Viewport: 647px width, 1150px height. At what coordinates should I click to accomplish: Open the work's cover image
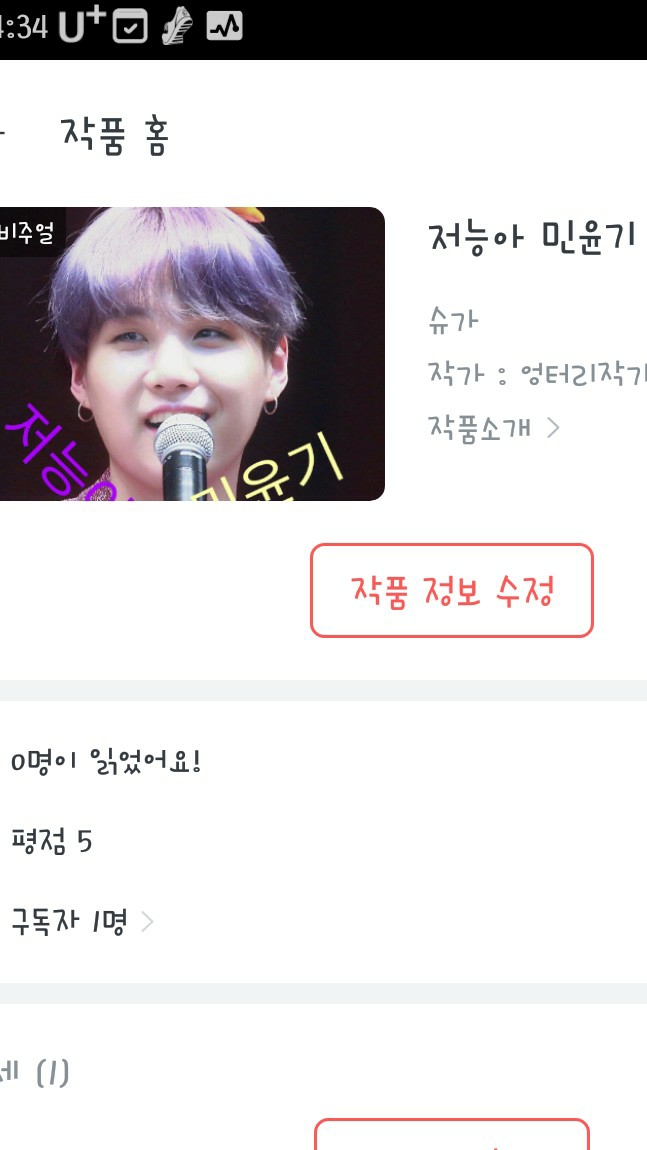pos(190,354)
